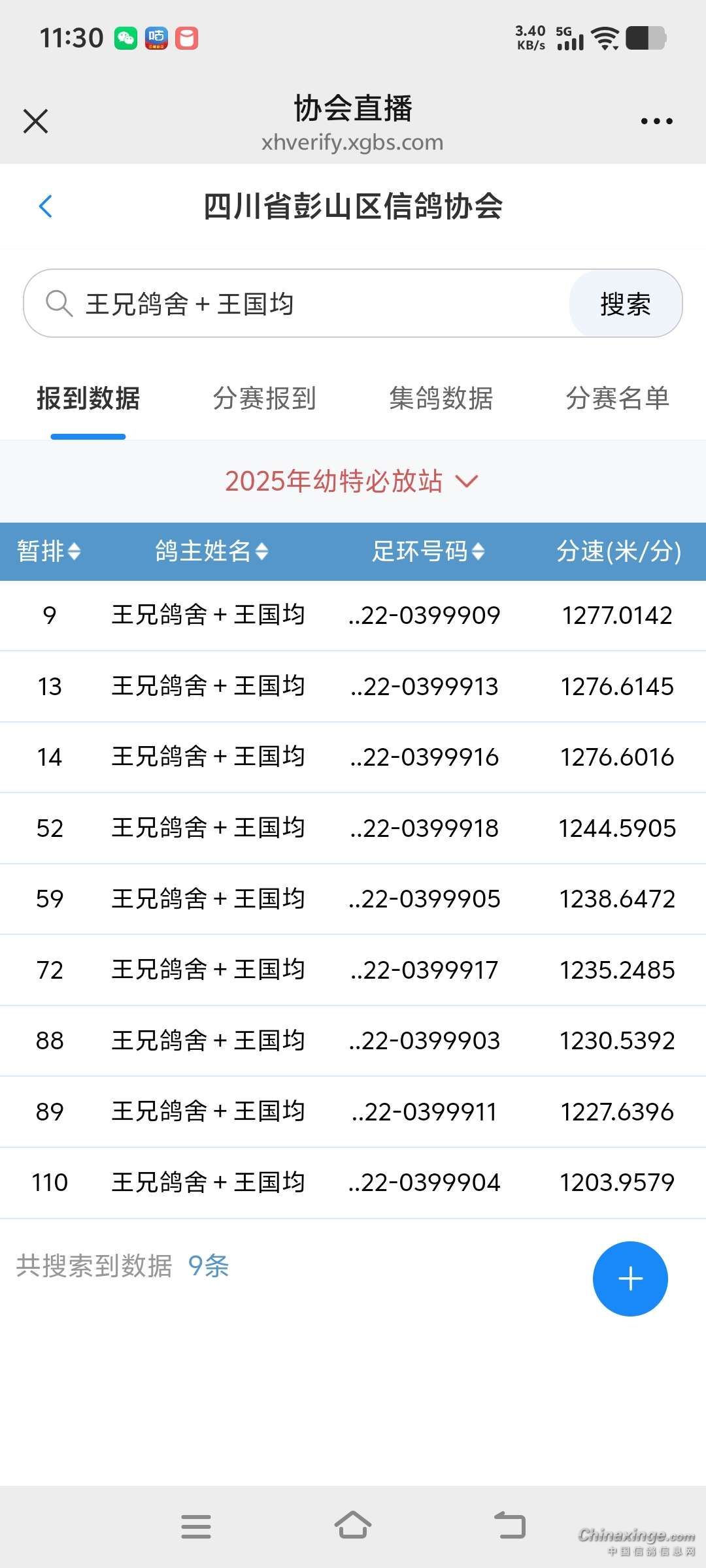The width and height of the screenshot is (706, 1568).
Task: Tap the system back button
Action: pyautogui.click(x=510, y=1526)
